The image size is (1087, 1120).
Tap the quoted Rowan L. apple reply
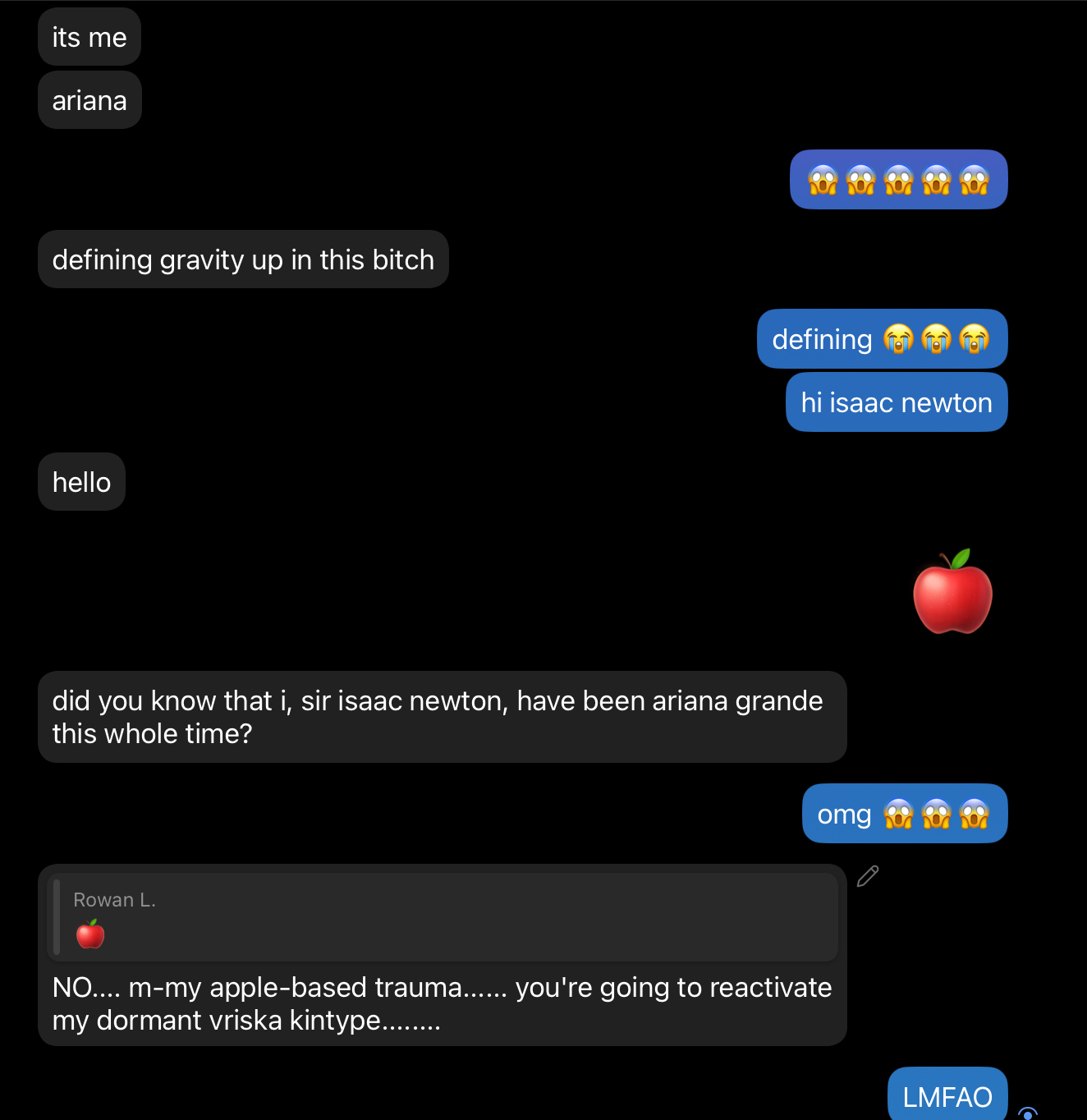[x=442, y=916]
